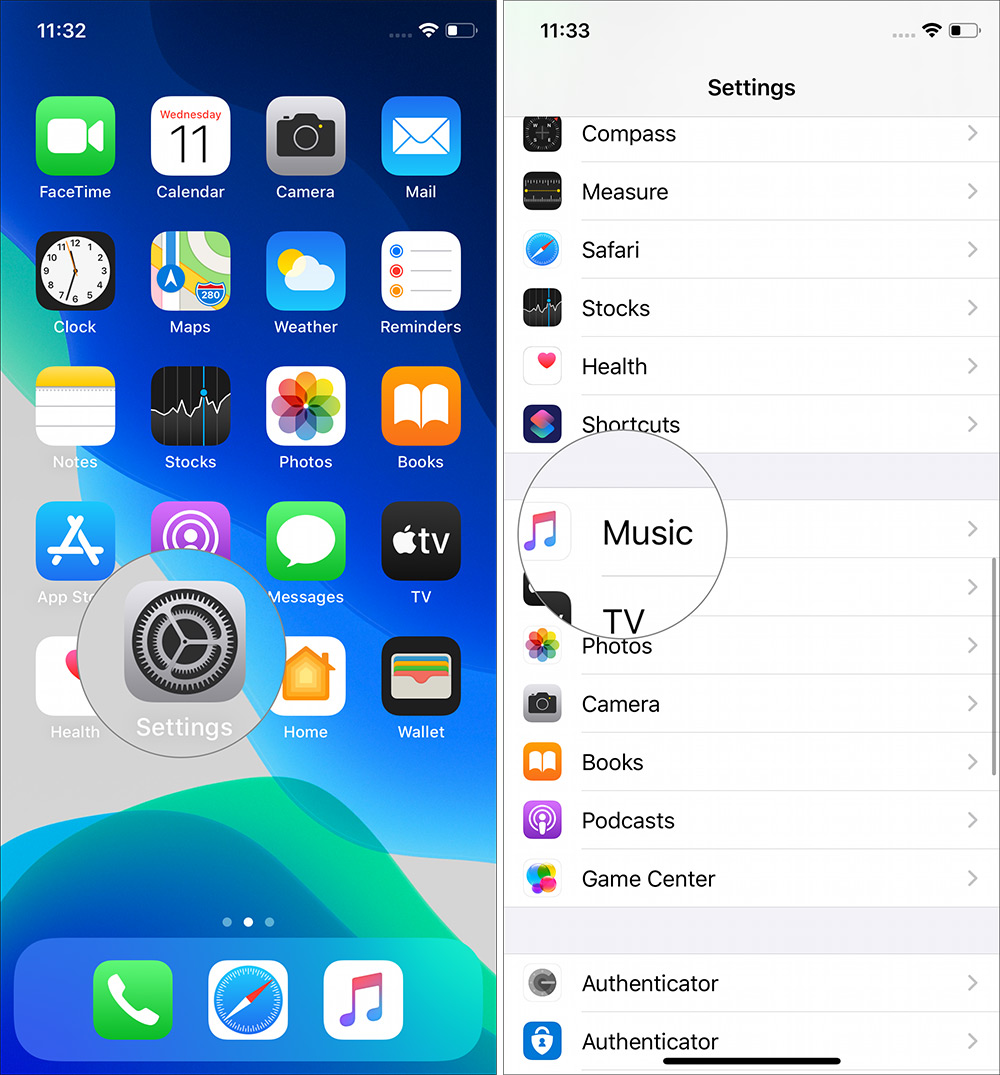Open the Authenticator app settings row

[x=750, y=983]
